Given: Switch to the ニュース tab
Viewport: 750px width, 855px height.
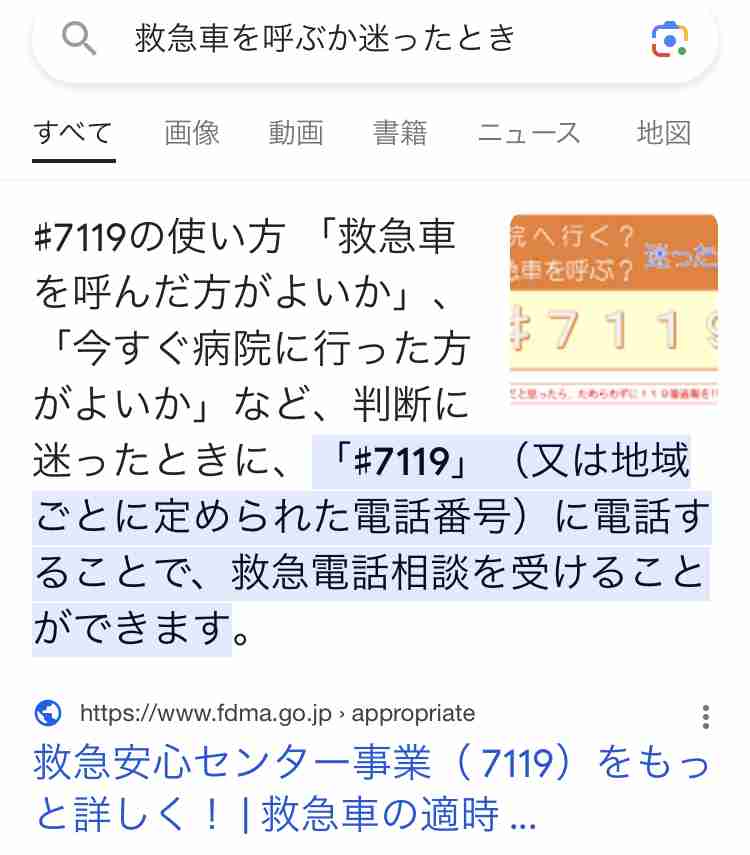Looking at the screenshot, I should click(x=529, y=132).
